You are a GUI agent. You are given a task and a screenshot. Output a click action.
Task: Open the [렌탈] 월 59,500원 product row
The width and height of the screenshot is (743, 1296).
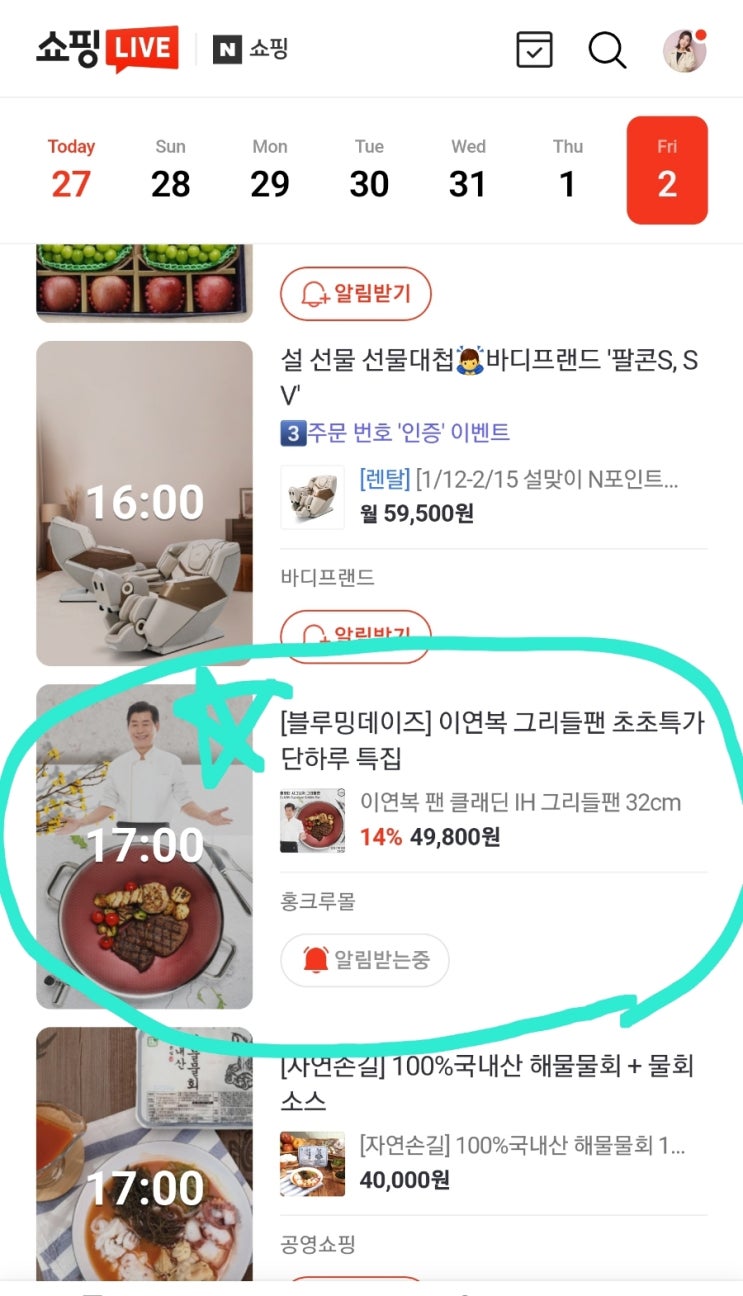pos(494,497)
